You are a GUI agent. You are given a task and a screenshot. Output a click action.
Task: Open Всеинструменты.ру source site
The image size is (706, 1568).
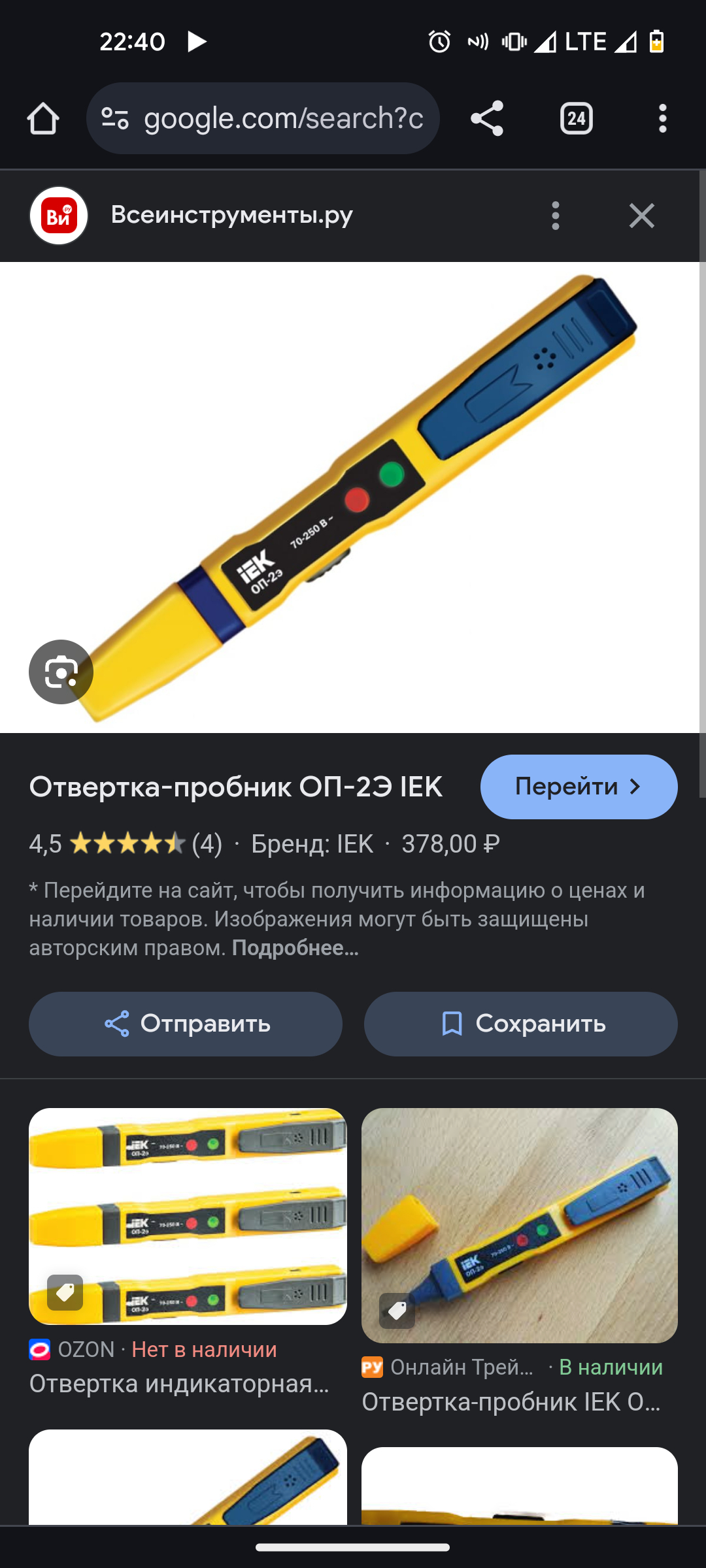(x=231, y=215)
